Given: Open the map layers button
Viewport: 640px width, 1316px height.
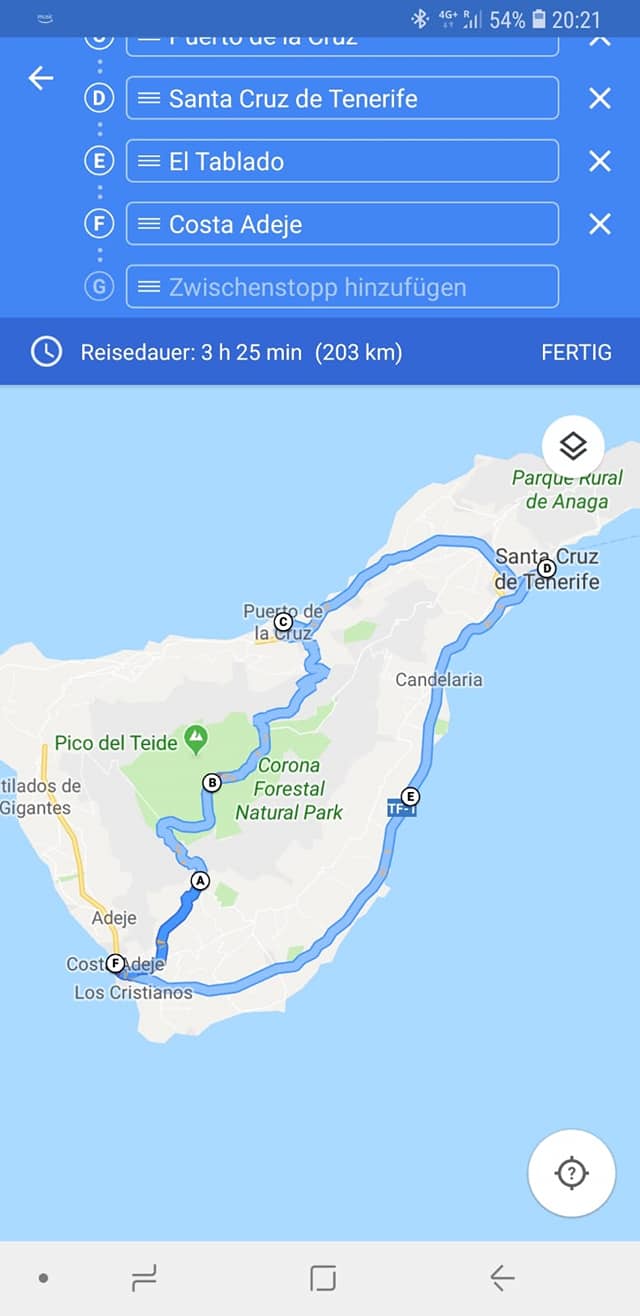Looking at the screenshot, I should pos(573,447).
